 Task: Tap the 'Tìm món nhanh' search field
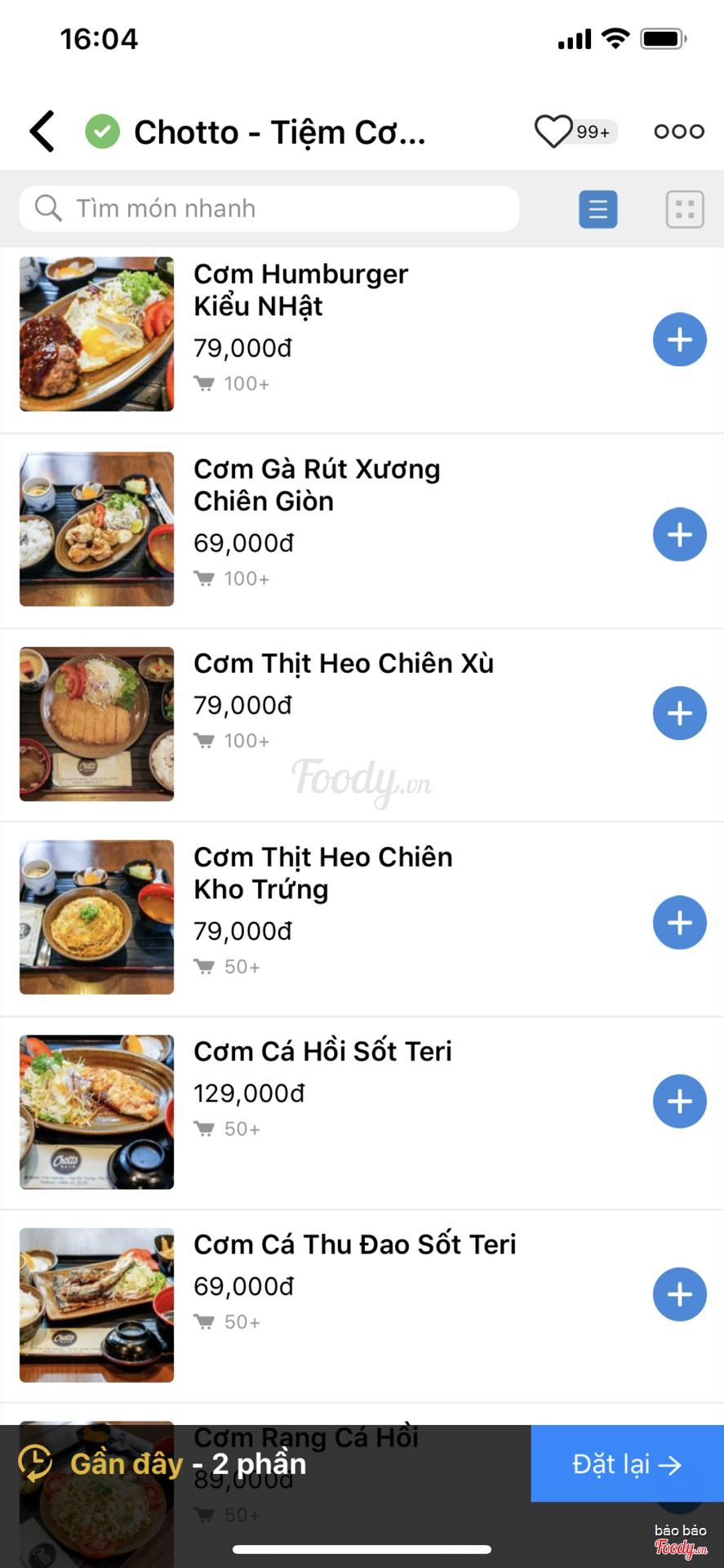point(269,209)
